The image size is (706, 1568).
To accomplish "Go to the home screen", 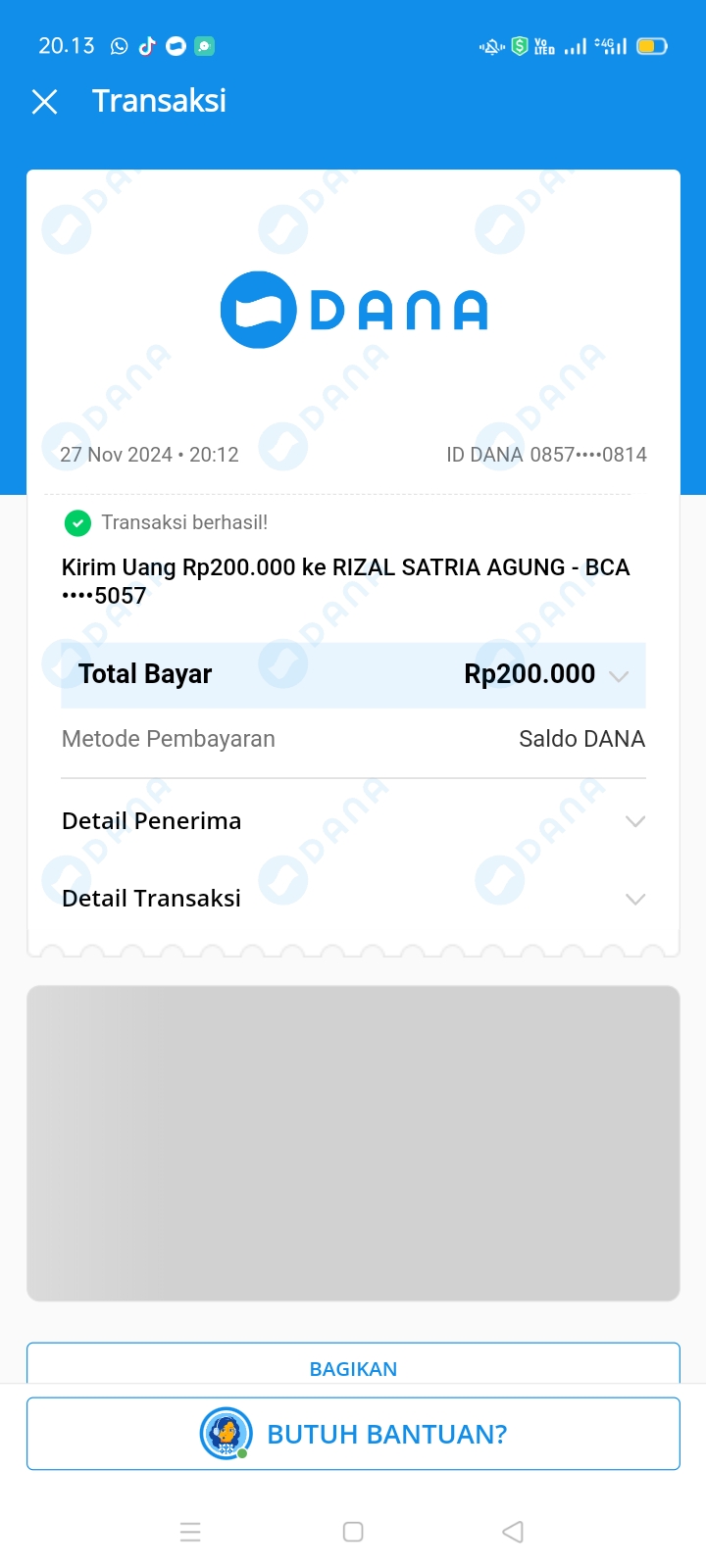I will pos(353,1532).
